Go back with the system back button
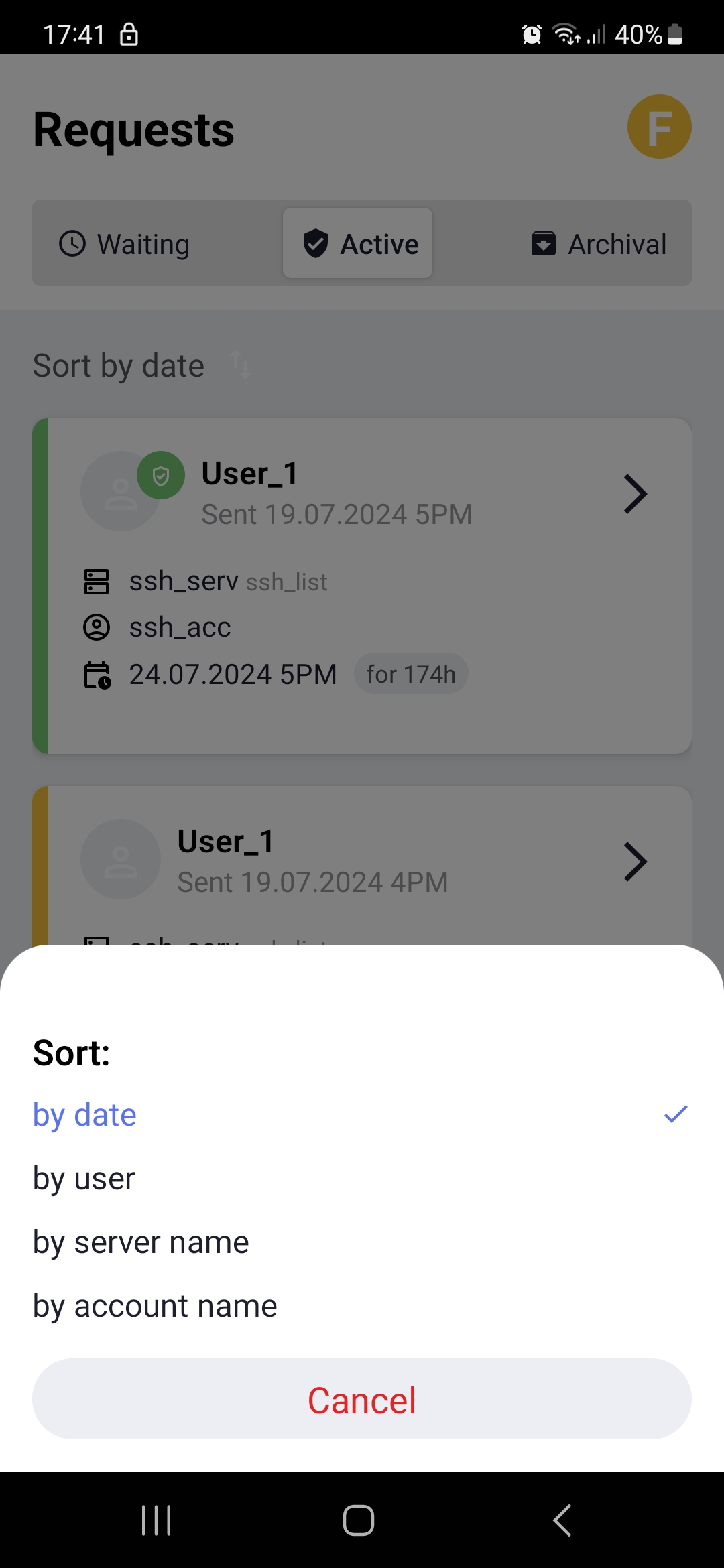Viewport: 724px width, 1568px height. tap(562, 1520)
